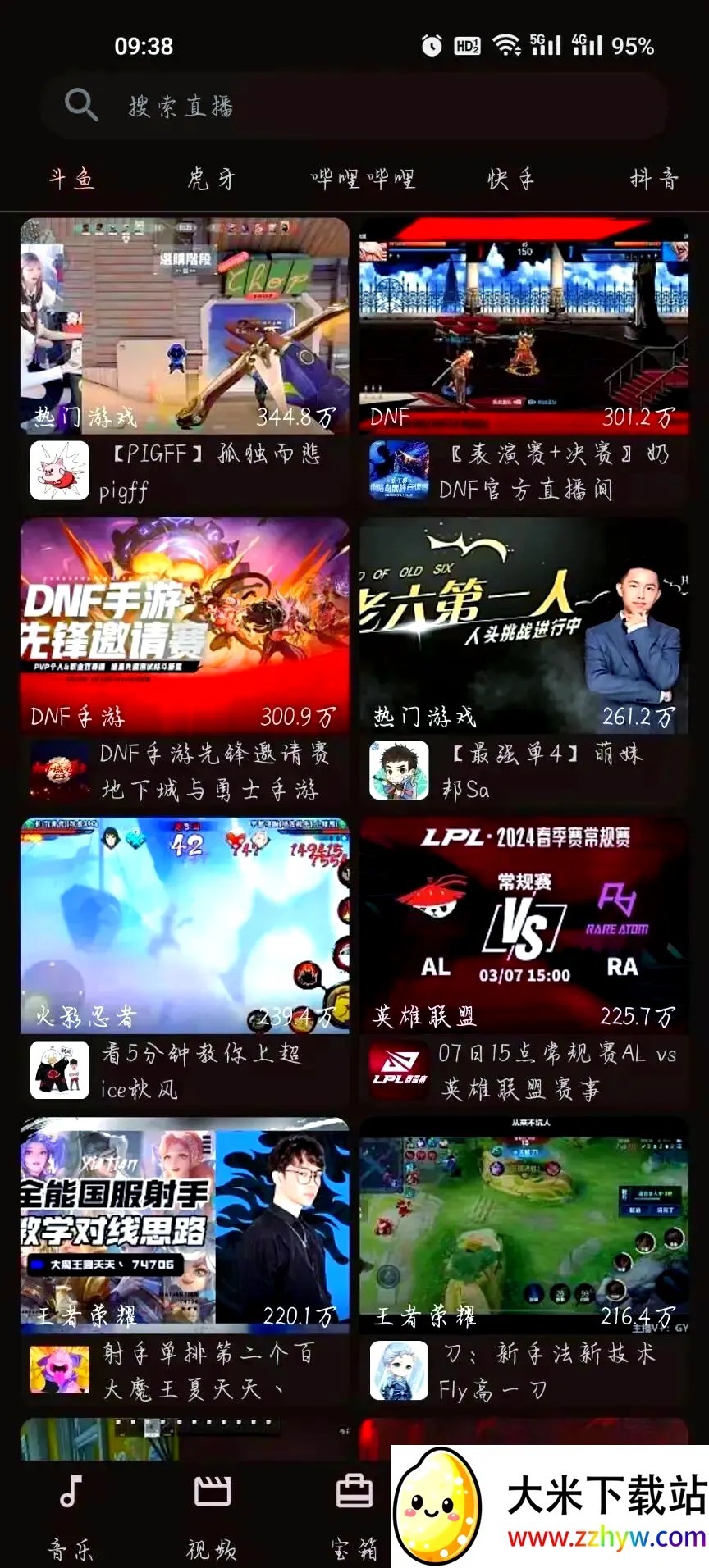Open the 快手 tab
The height and width of the screenshot is (1568, 709).
(510, 178)
